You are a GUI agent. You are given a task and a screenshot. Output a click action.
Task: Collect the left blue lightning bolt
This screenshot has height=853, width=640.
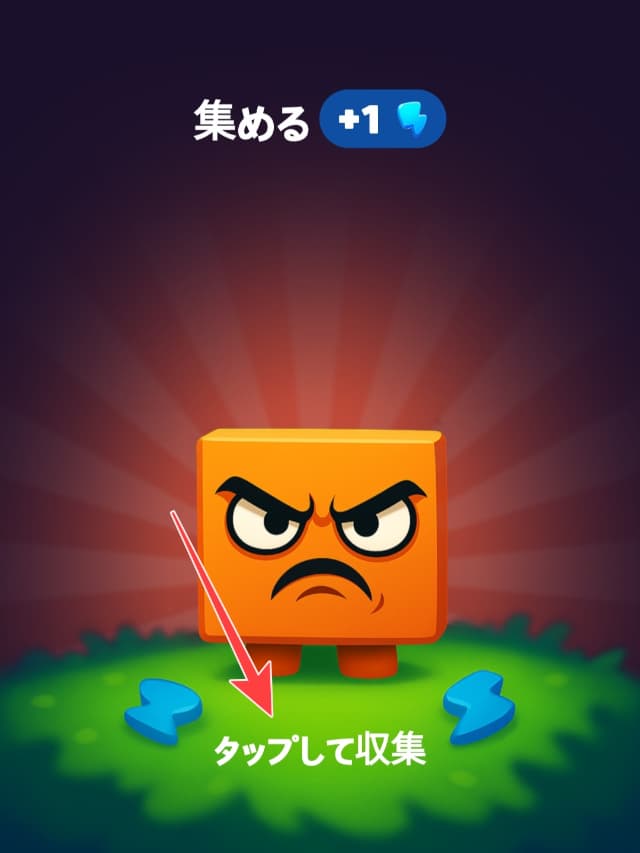click(x=163, y=706)
